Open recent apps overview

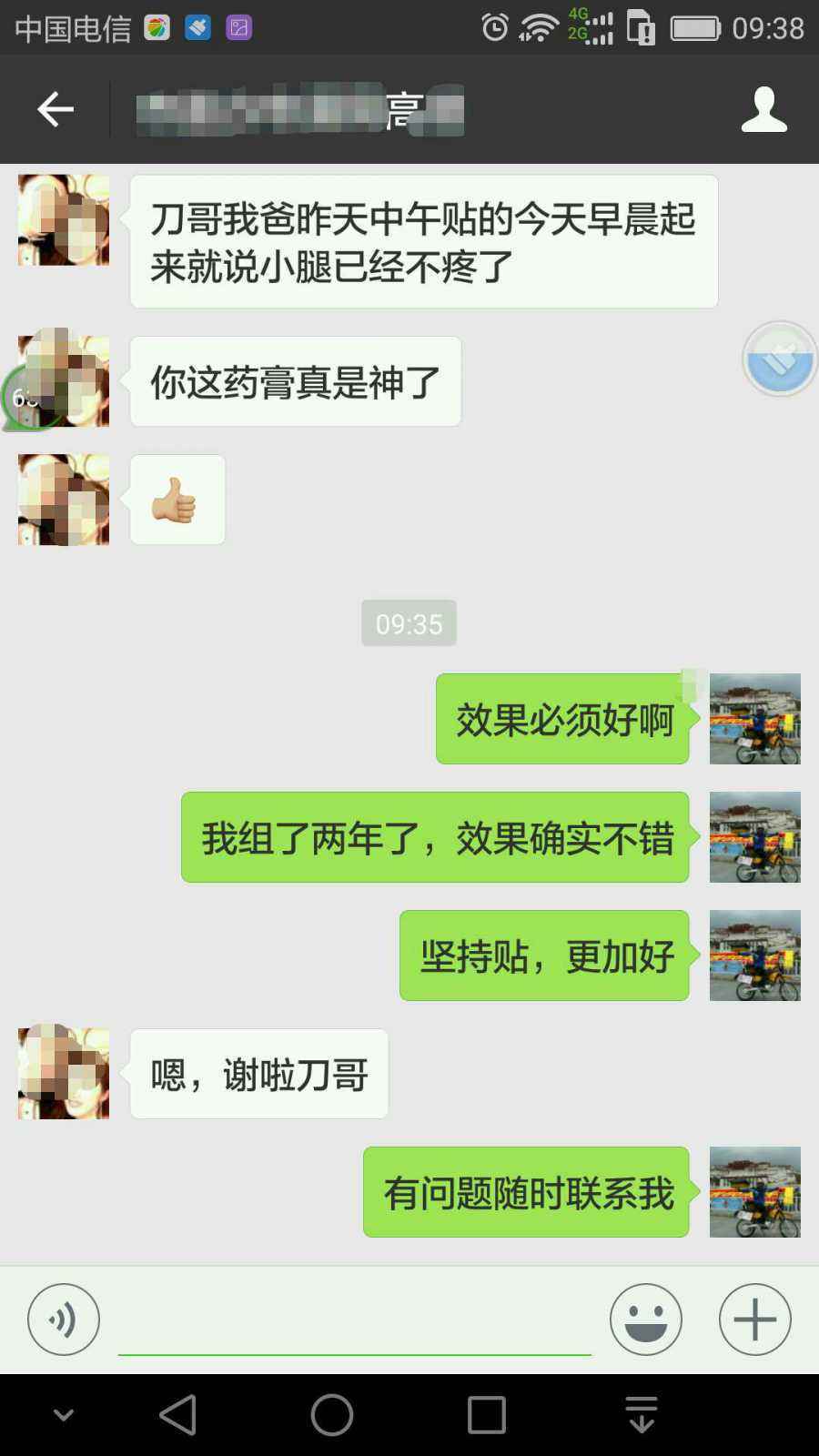pyautogui.click(x=486, y=1415)
